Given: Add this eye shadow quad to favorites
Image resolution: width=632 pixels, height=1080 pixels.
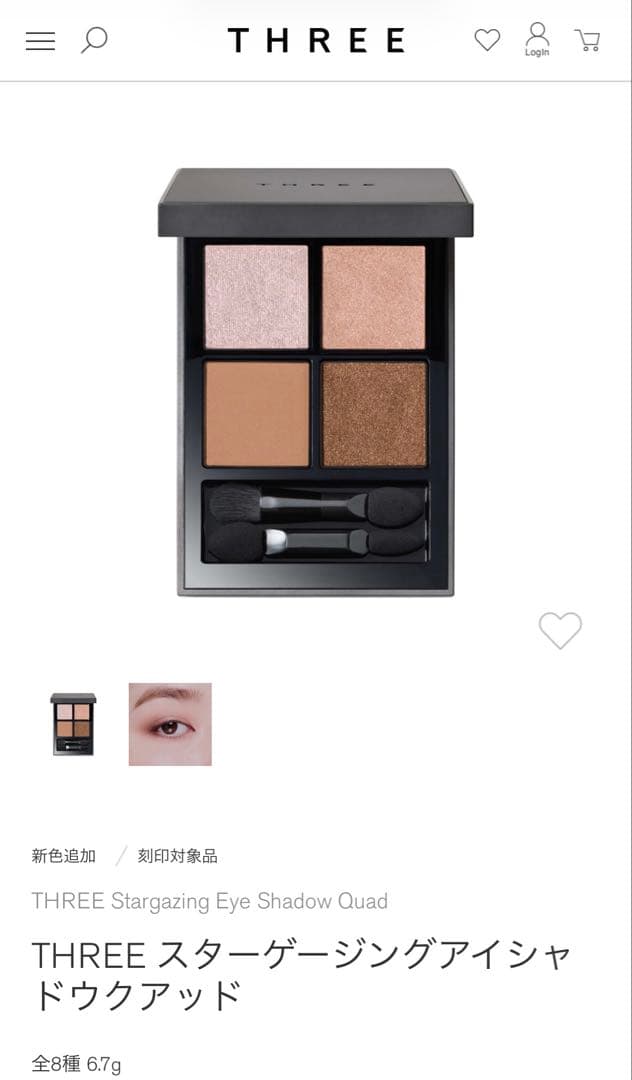Looking at the screenshot, I should [560, 630].
